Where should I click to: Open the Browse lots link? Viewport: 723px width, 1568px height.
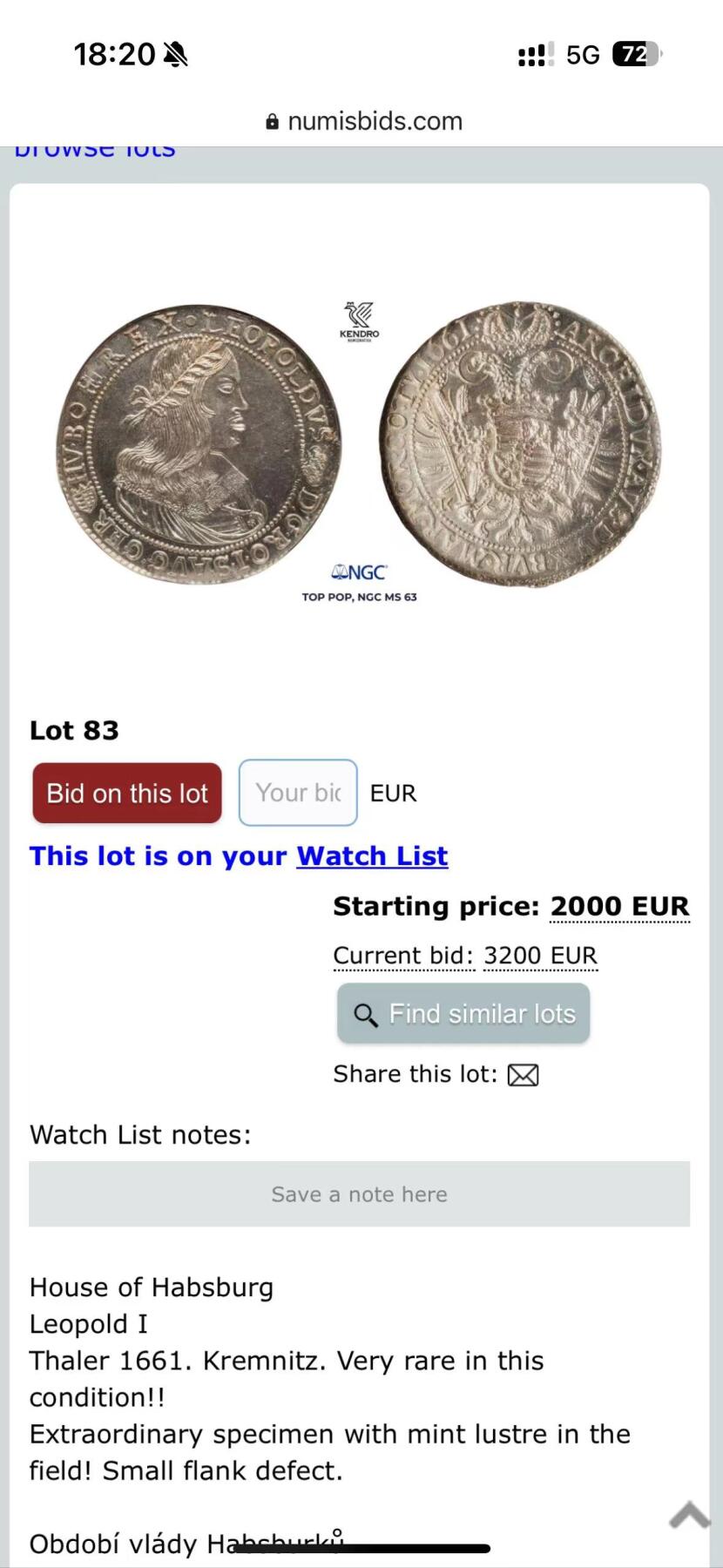click(95, 152)
